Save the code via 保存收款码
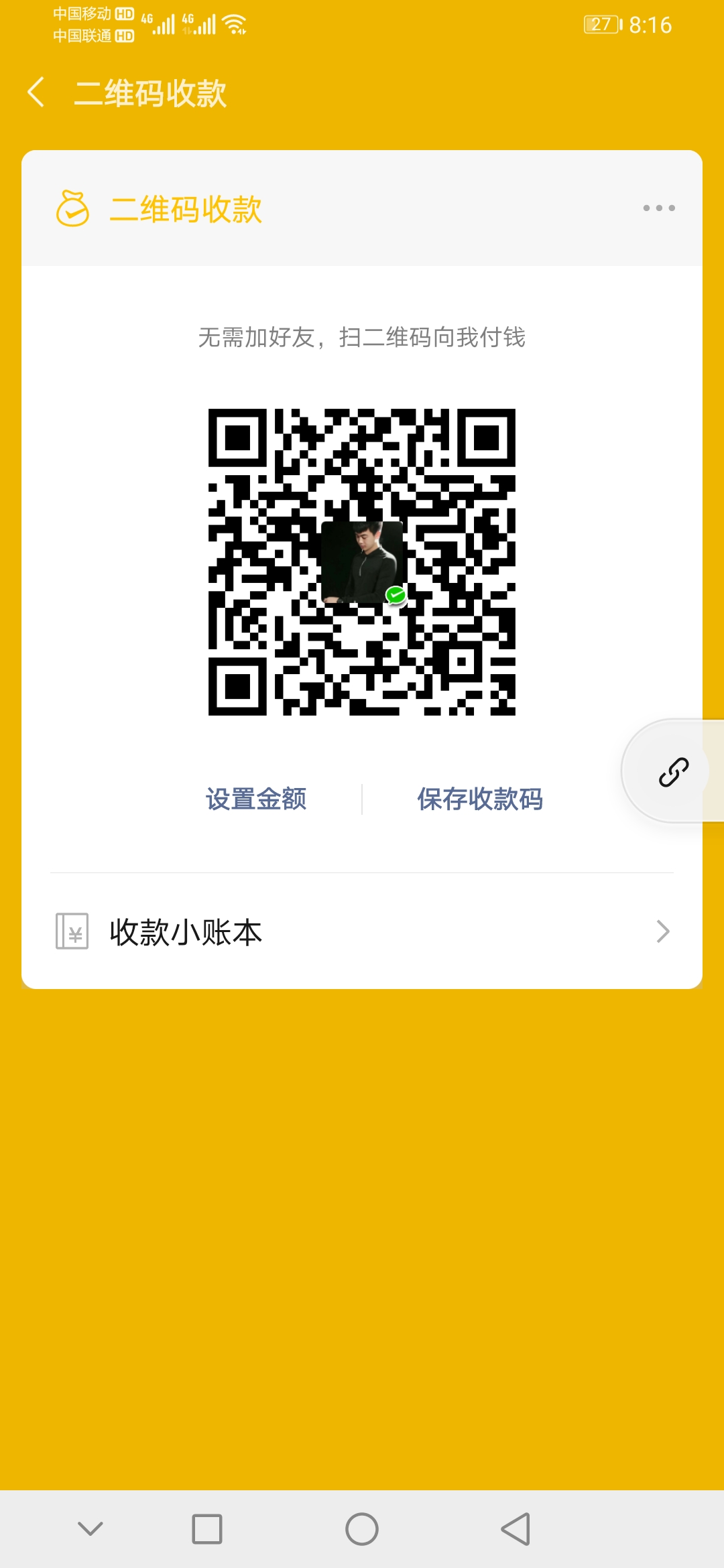The height and width of the screenshot is (1568, 724). [479, 799]
